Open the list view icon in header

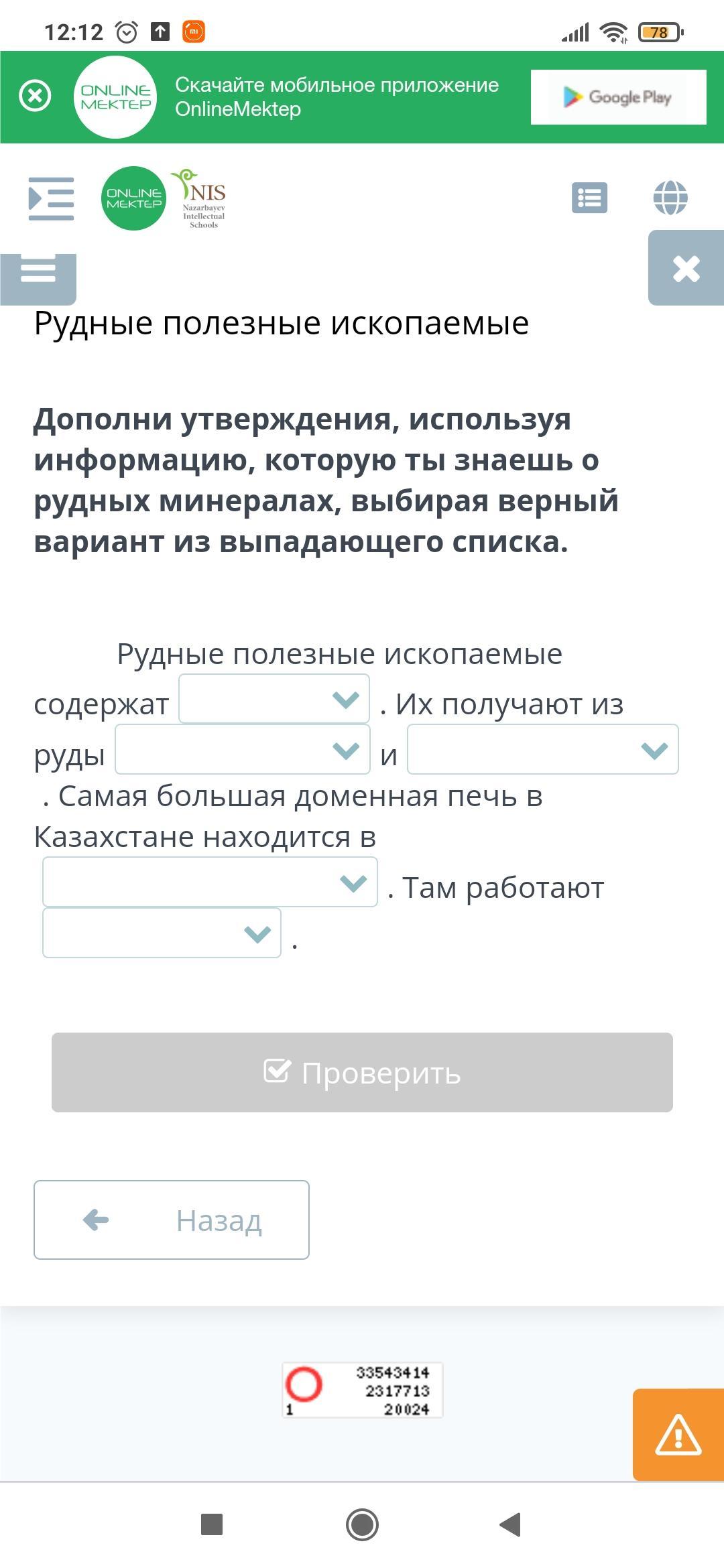tap(589, 198)
